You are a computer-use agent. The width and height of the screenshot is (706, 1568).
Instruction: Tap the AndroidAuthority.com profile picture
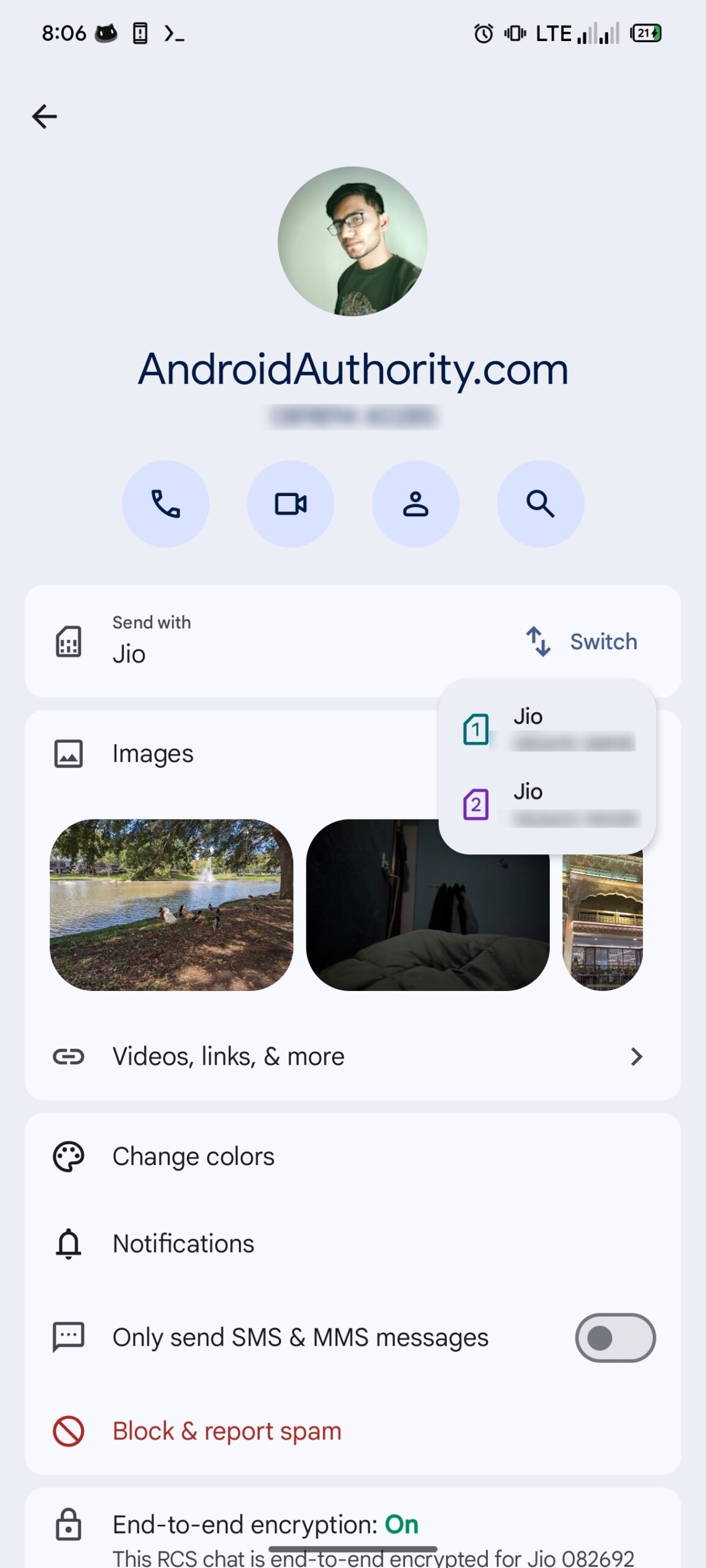[x=353, y=243]
